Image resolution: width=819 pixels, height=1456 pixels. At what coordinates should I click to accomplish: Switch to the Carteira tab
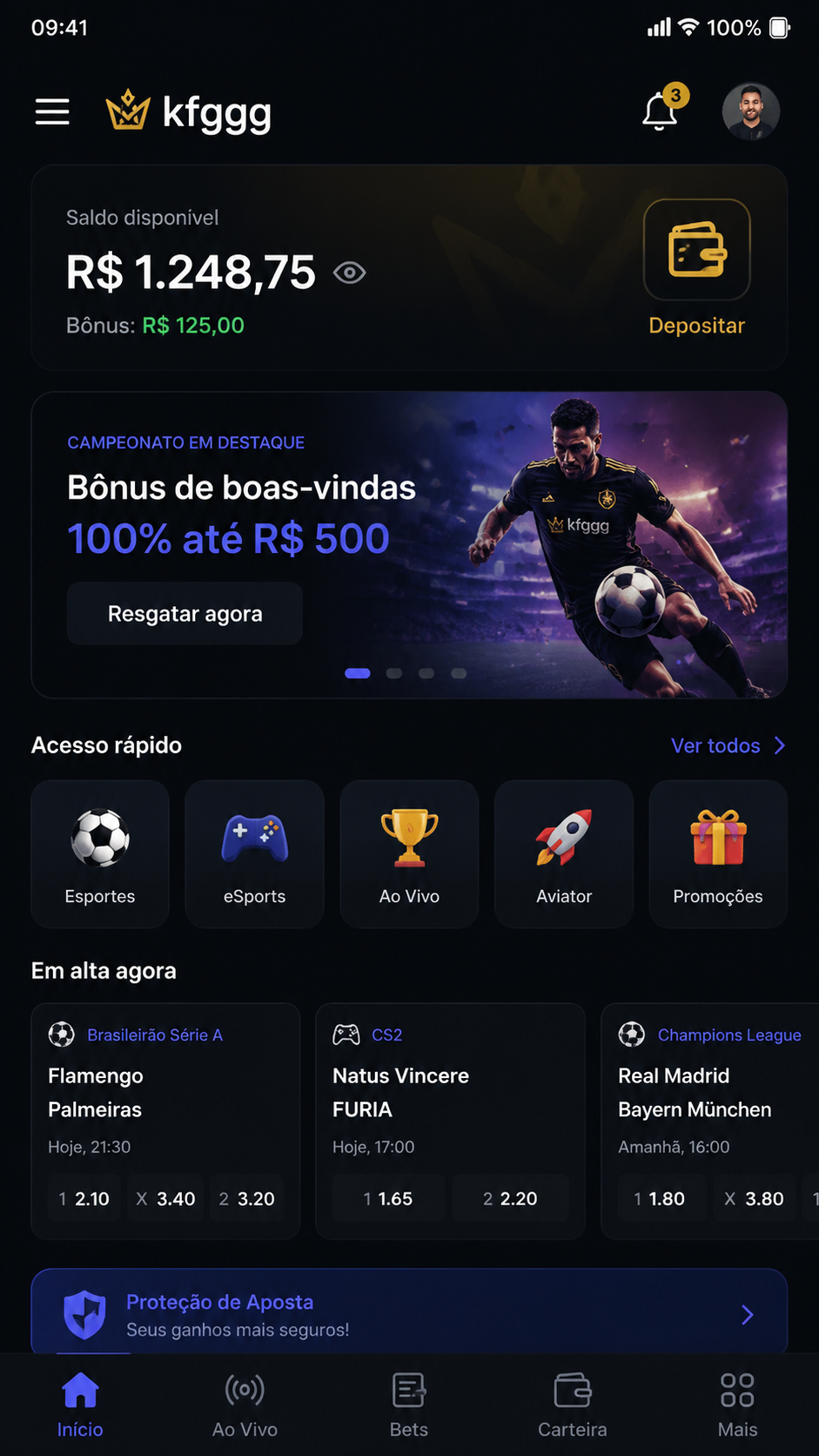coord(573,1405)
